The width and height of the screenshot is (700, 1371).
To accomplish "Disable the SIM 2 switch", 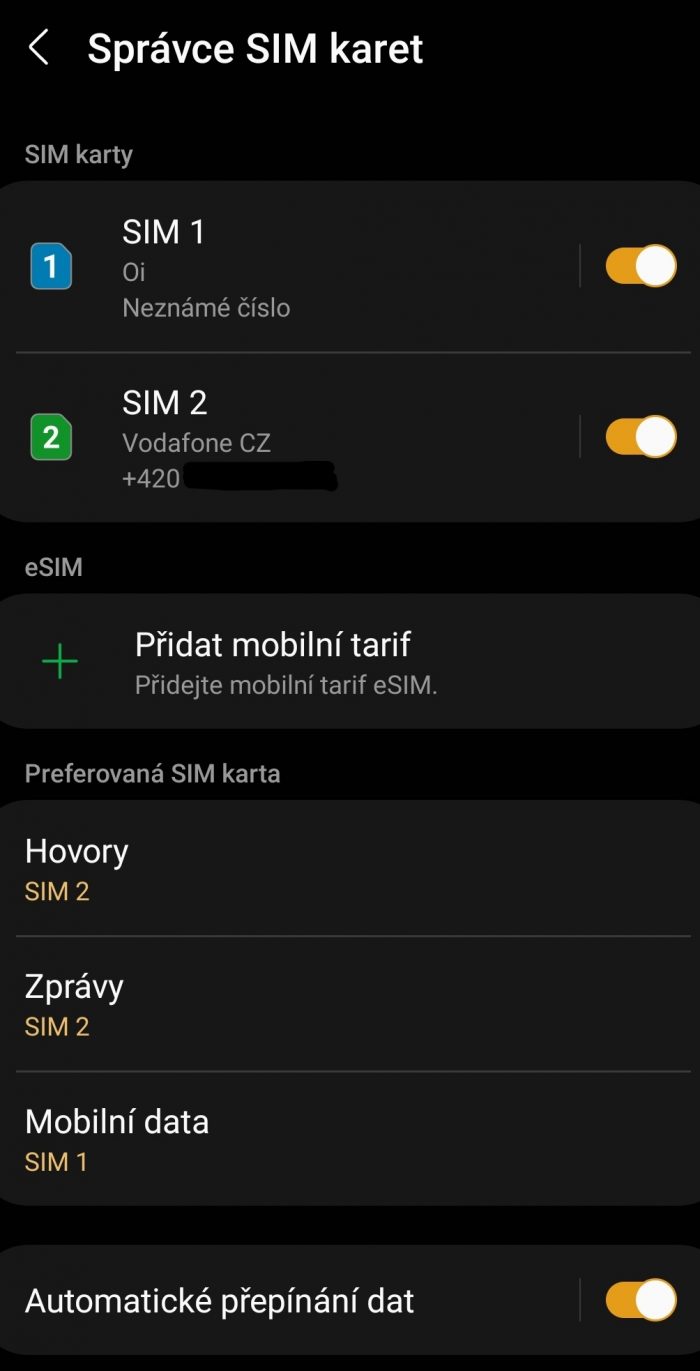I will point(641,437).
